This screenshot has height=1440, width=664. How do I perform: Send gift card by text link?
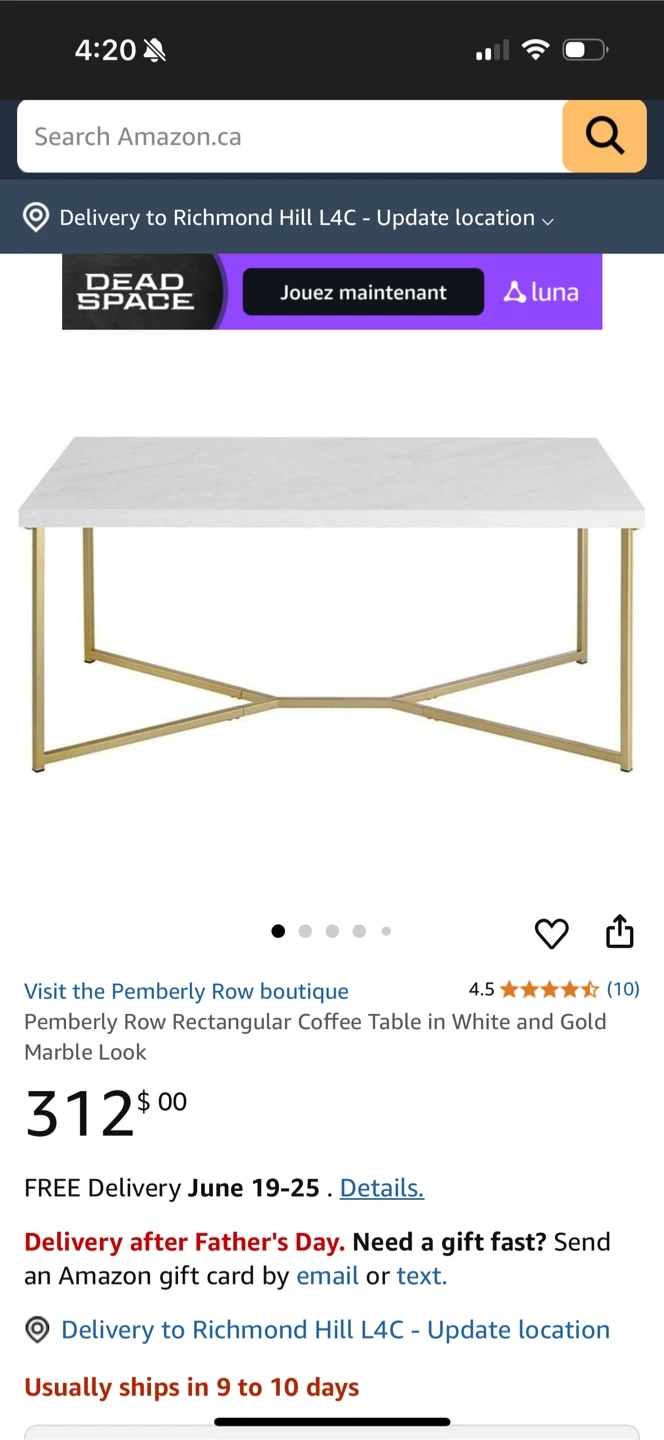422,1276
